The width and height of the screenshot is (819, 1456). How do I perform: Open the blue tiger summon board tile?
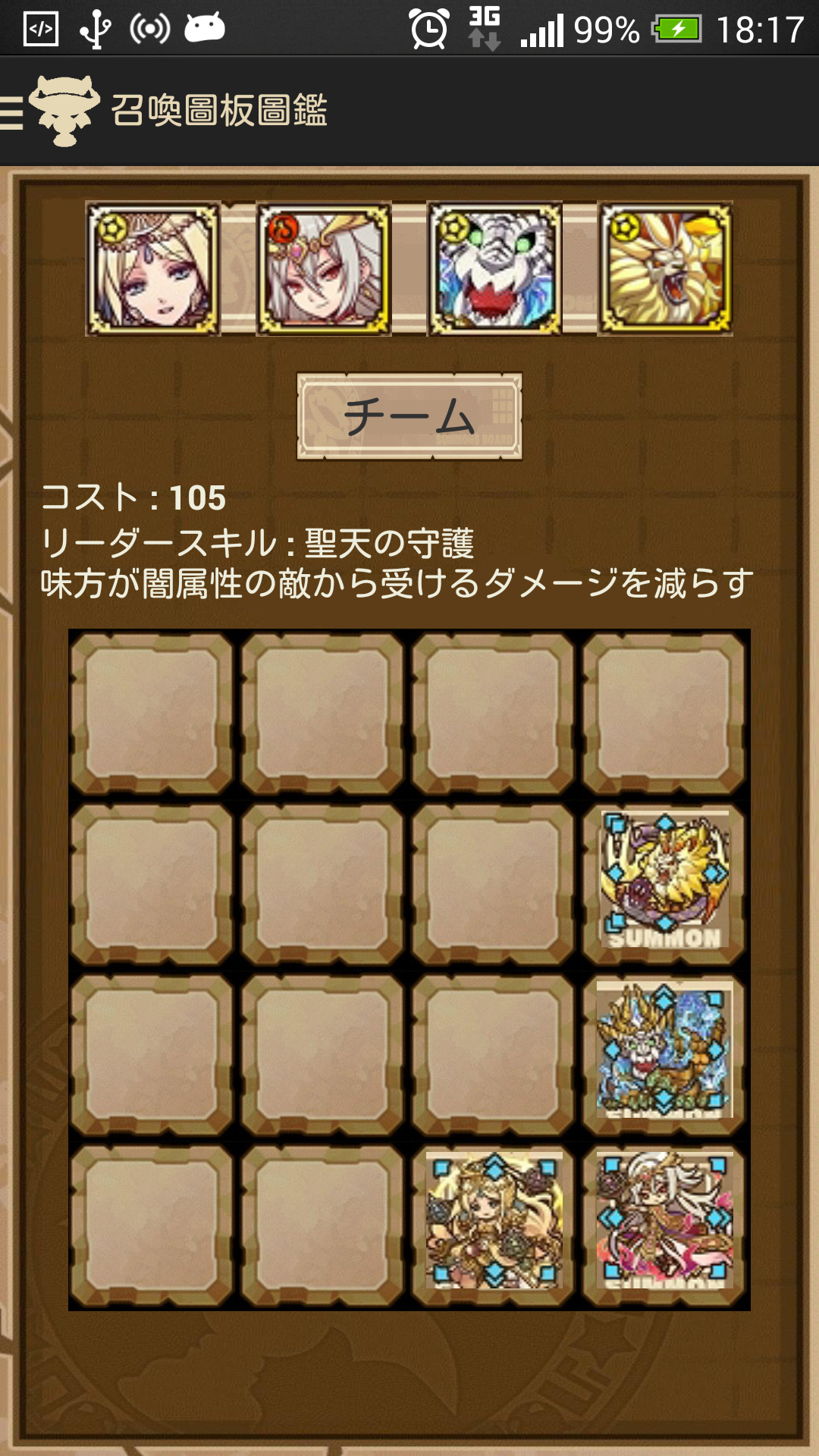tap(664, 1050)
